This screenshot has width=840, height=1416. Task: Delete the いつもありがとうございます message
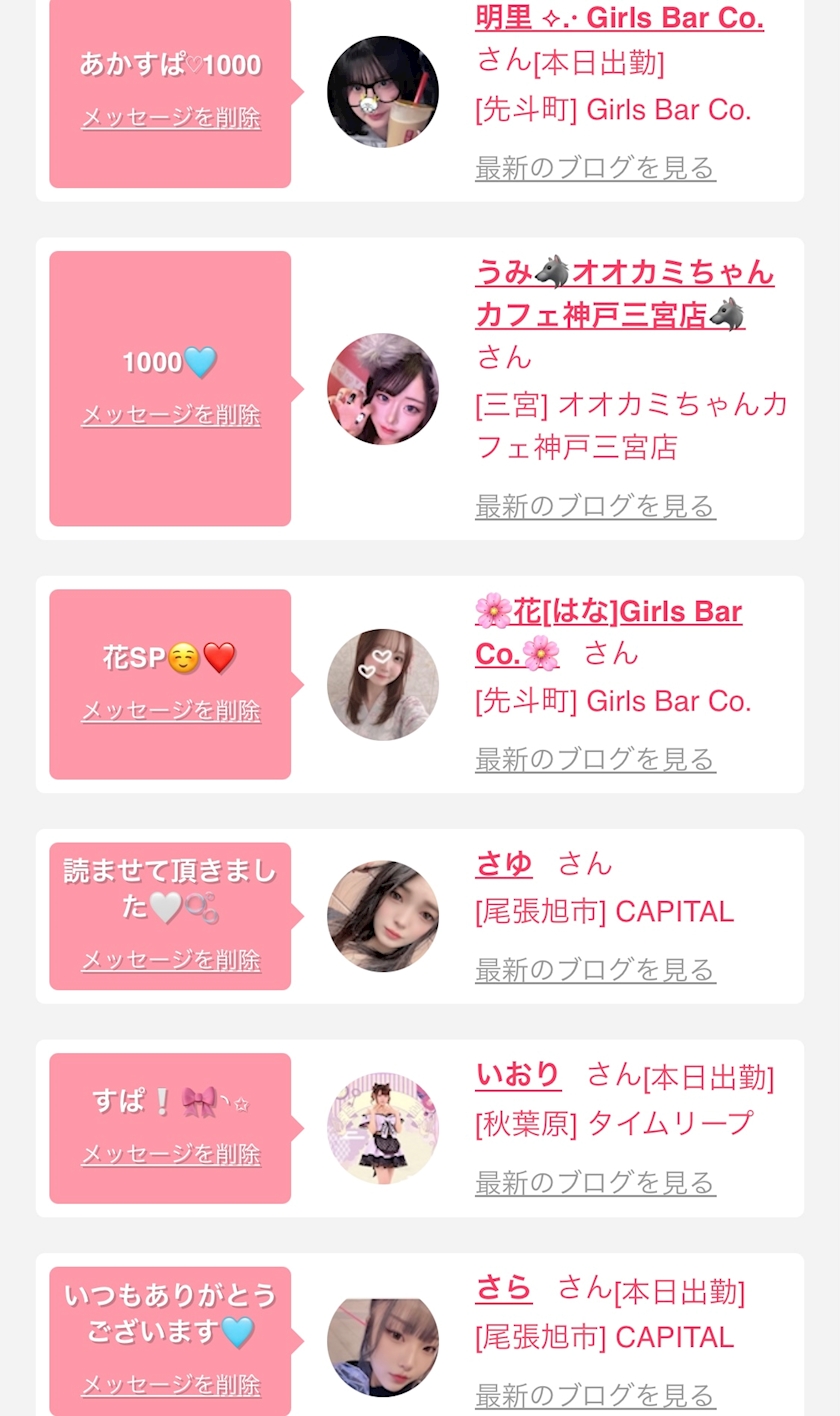170,1385
